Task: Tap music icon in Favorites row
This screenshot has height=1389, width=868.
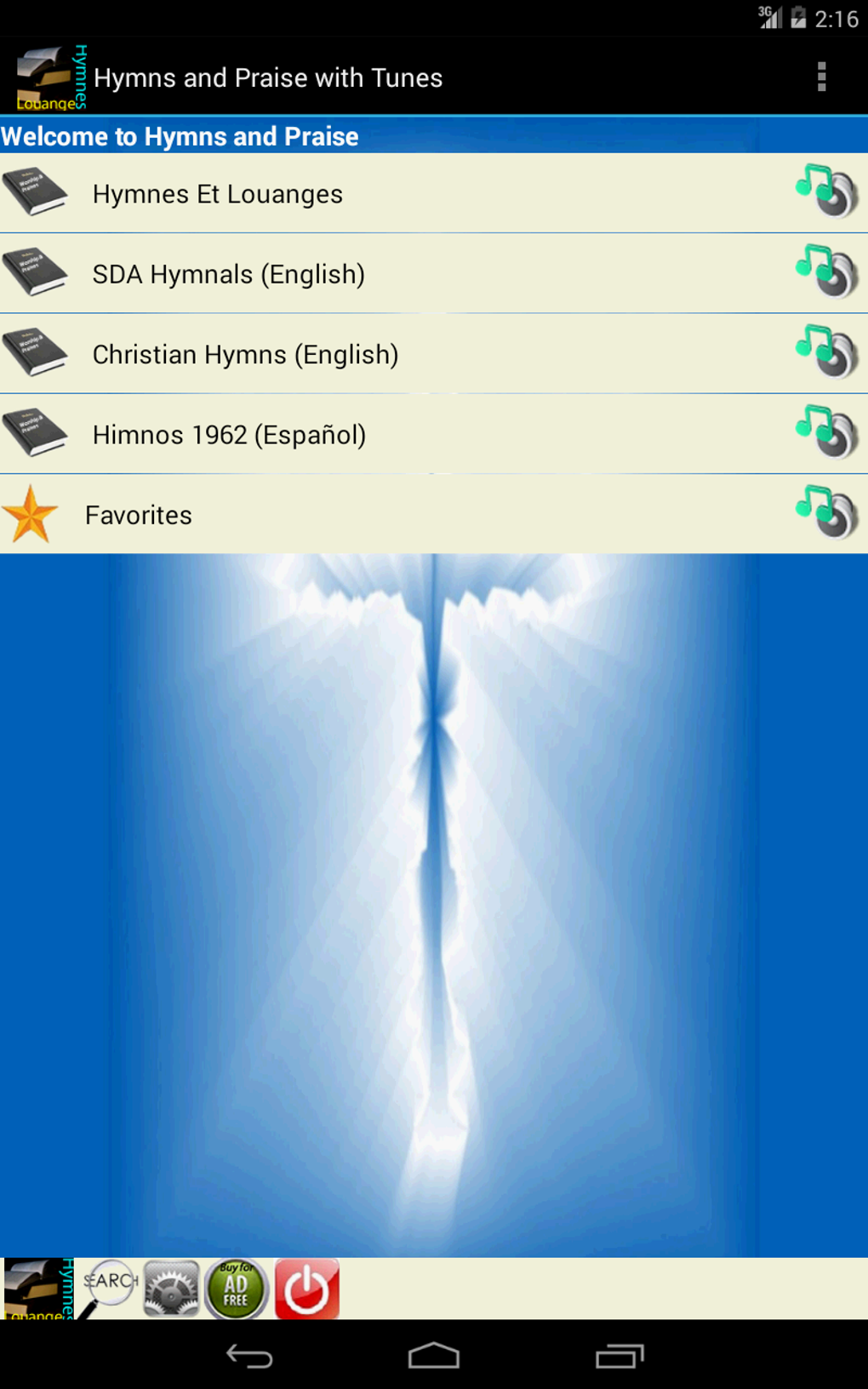Action: point(826,512)
